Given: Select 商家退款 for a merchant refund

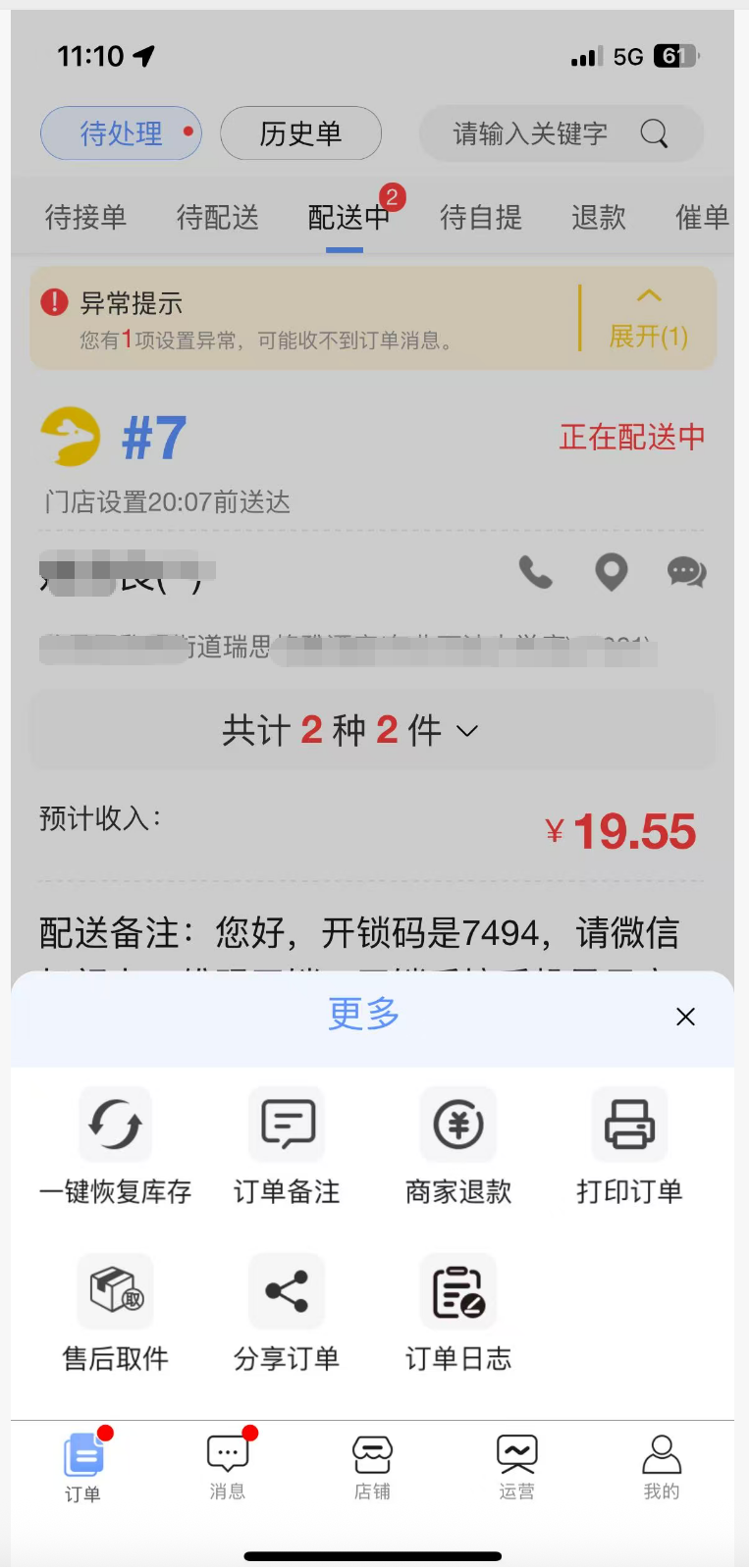Looking at the screenshot, I should click(x=458, y=1145).
